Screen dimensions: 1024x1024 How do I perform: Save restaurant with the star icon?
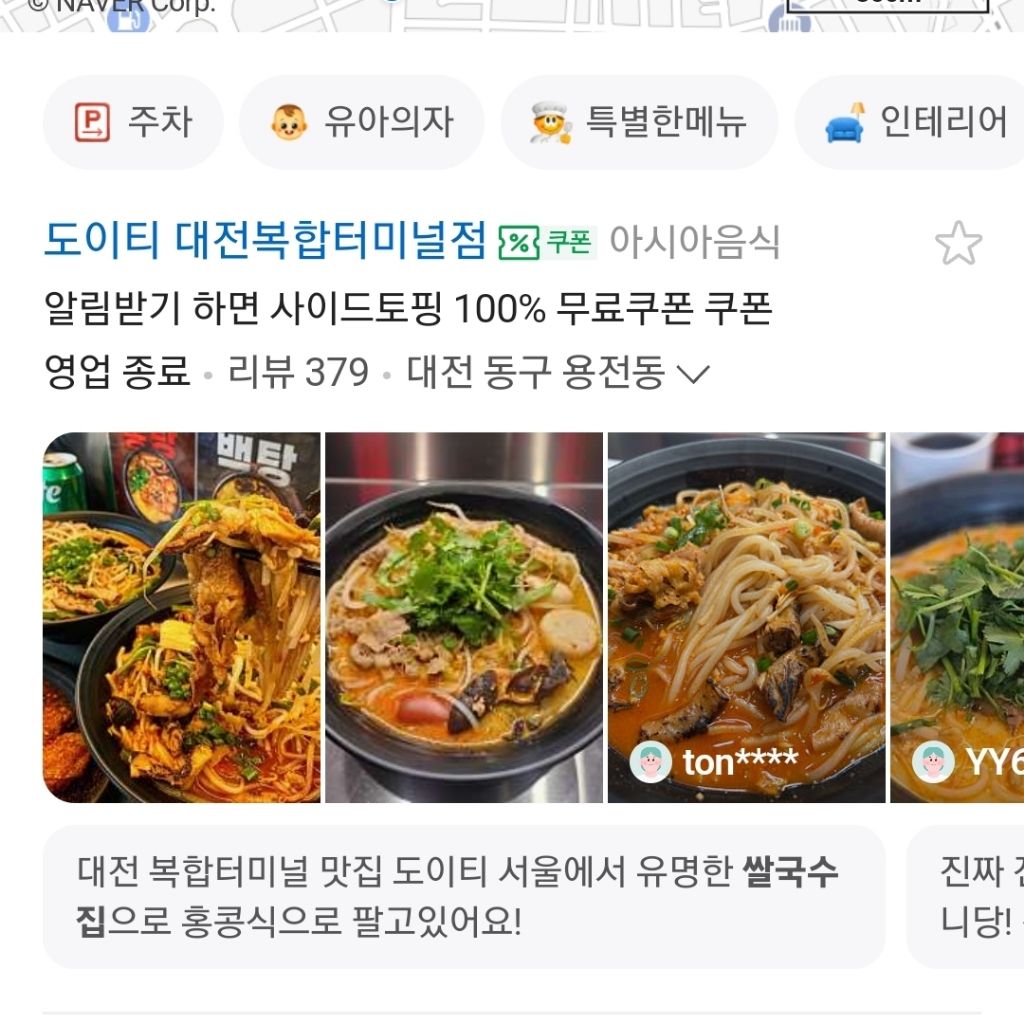958,243
